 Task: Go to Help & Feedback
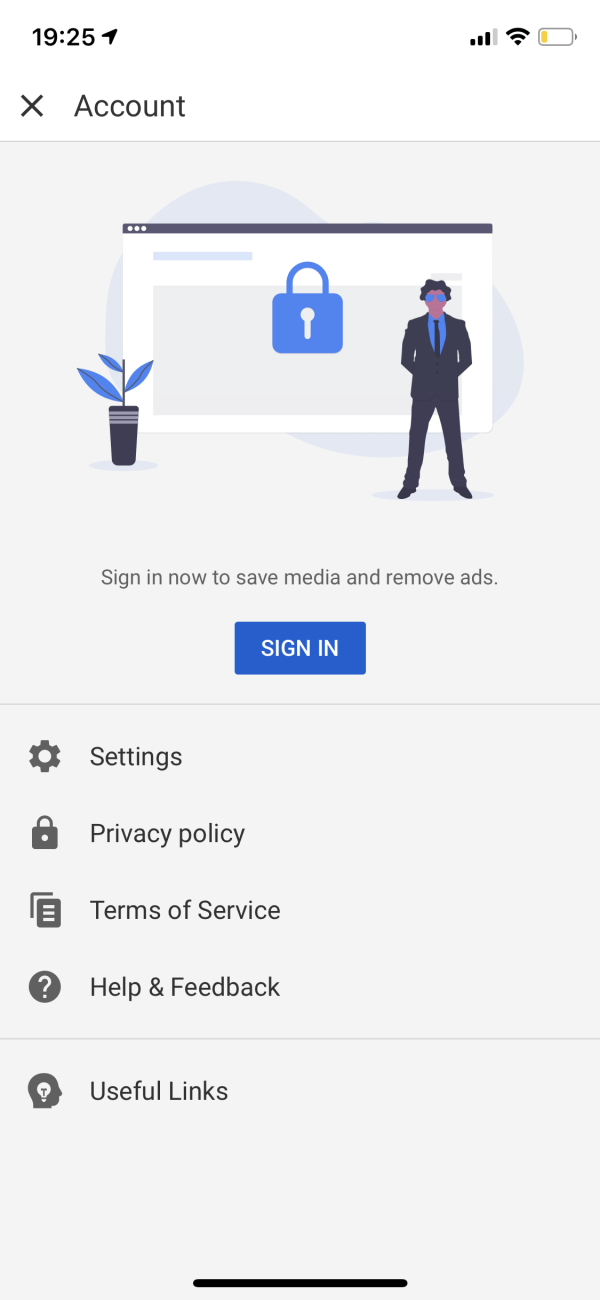tap(185, 988)
